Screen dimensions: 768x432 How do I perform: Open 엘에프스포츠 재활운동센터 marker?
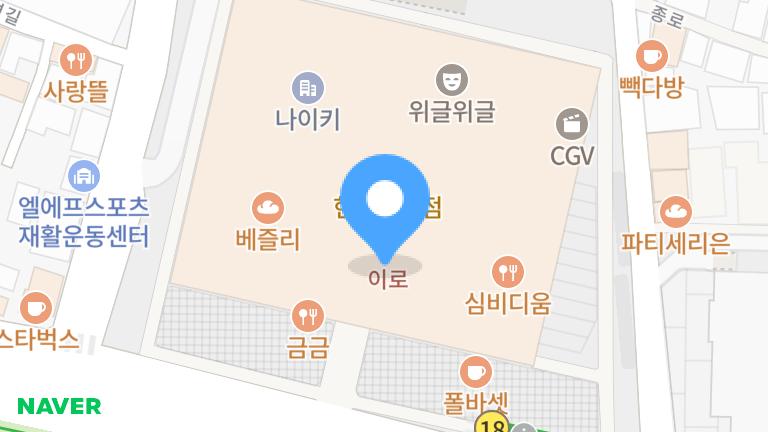tap(84, 178)
